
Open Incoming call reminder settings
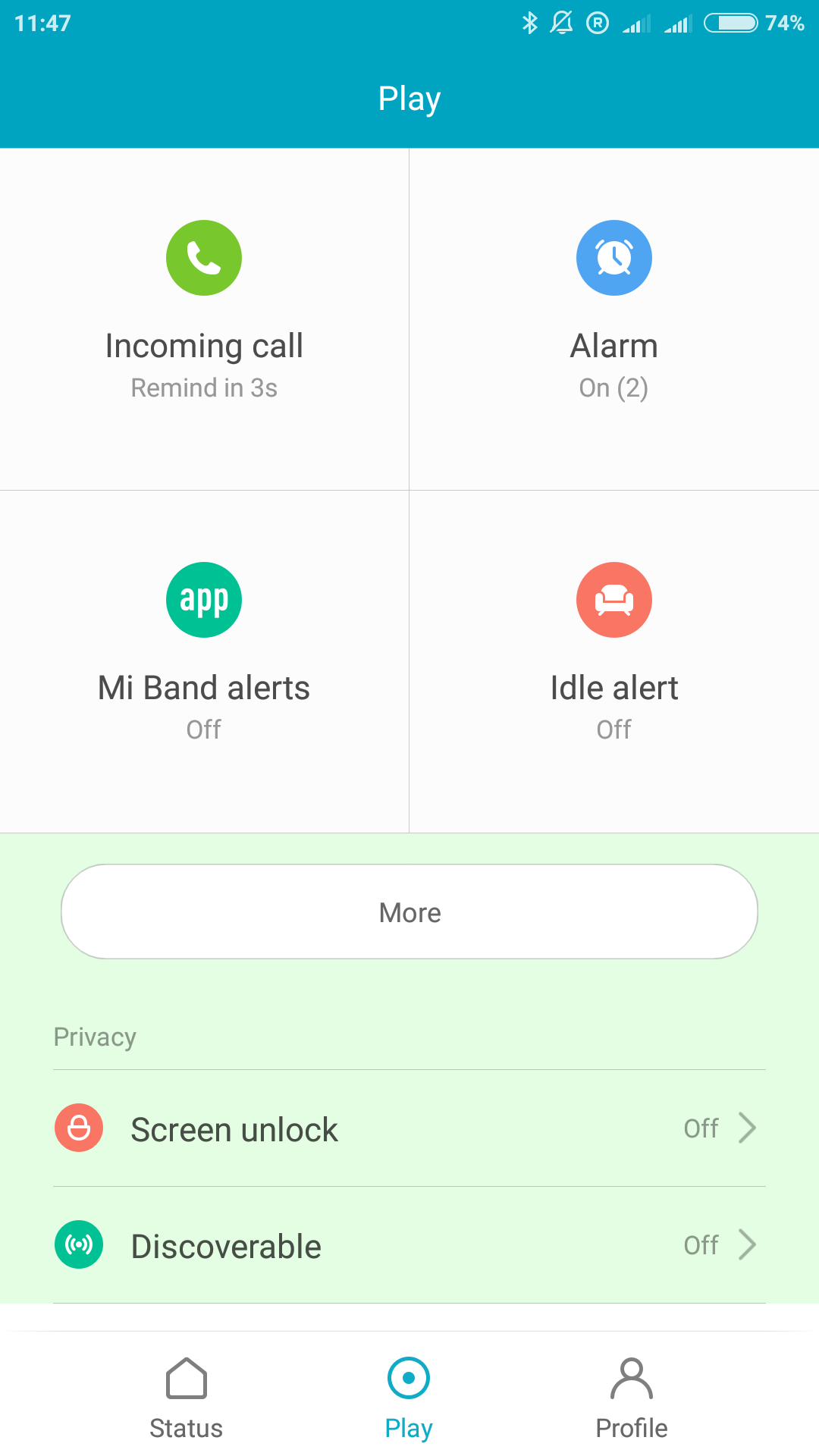[x=204, y=318]
